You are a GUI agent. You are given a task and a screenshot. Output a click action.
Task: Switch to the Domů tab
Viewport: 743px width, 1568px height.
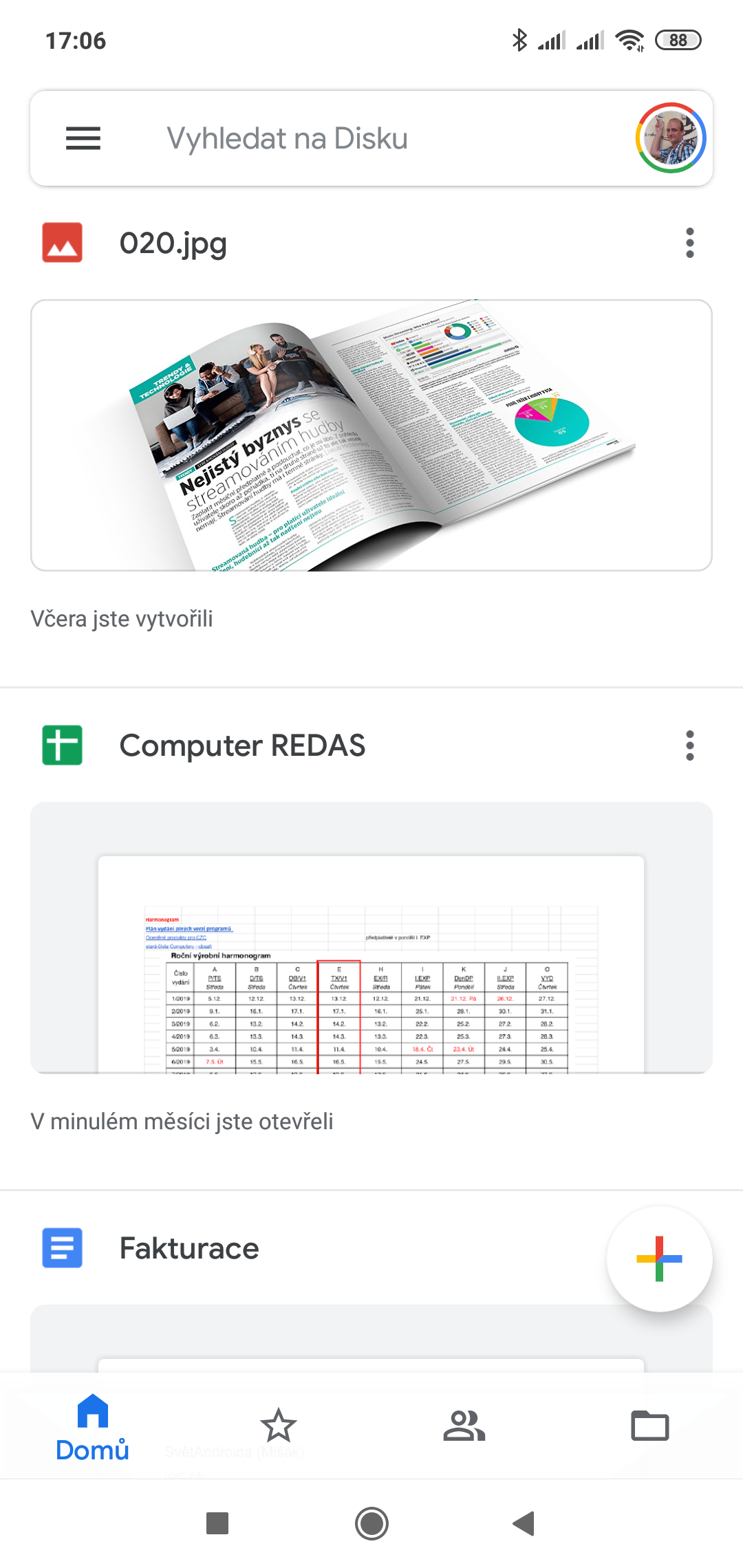coord(93,1426)
